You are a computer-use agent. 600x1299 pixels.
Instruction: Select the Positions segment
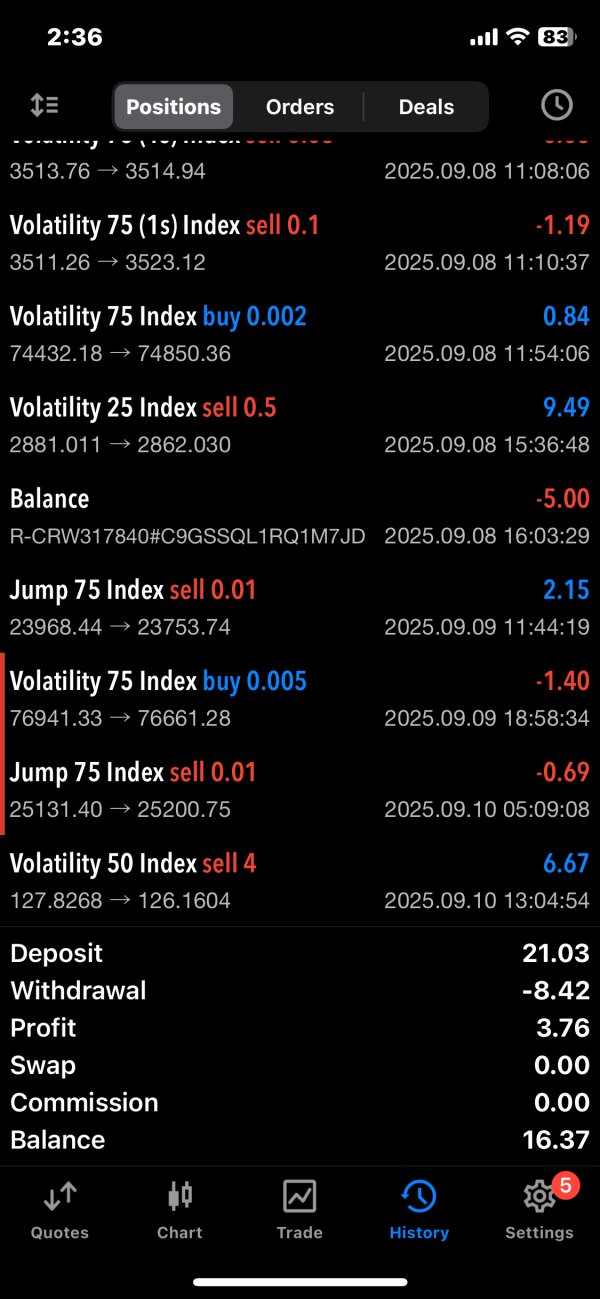(x=173, y=107)
